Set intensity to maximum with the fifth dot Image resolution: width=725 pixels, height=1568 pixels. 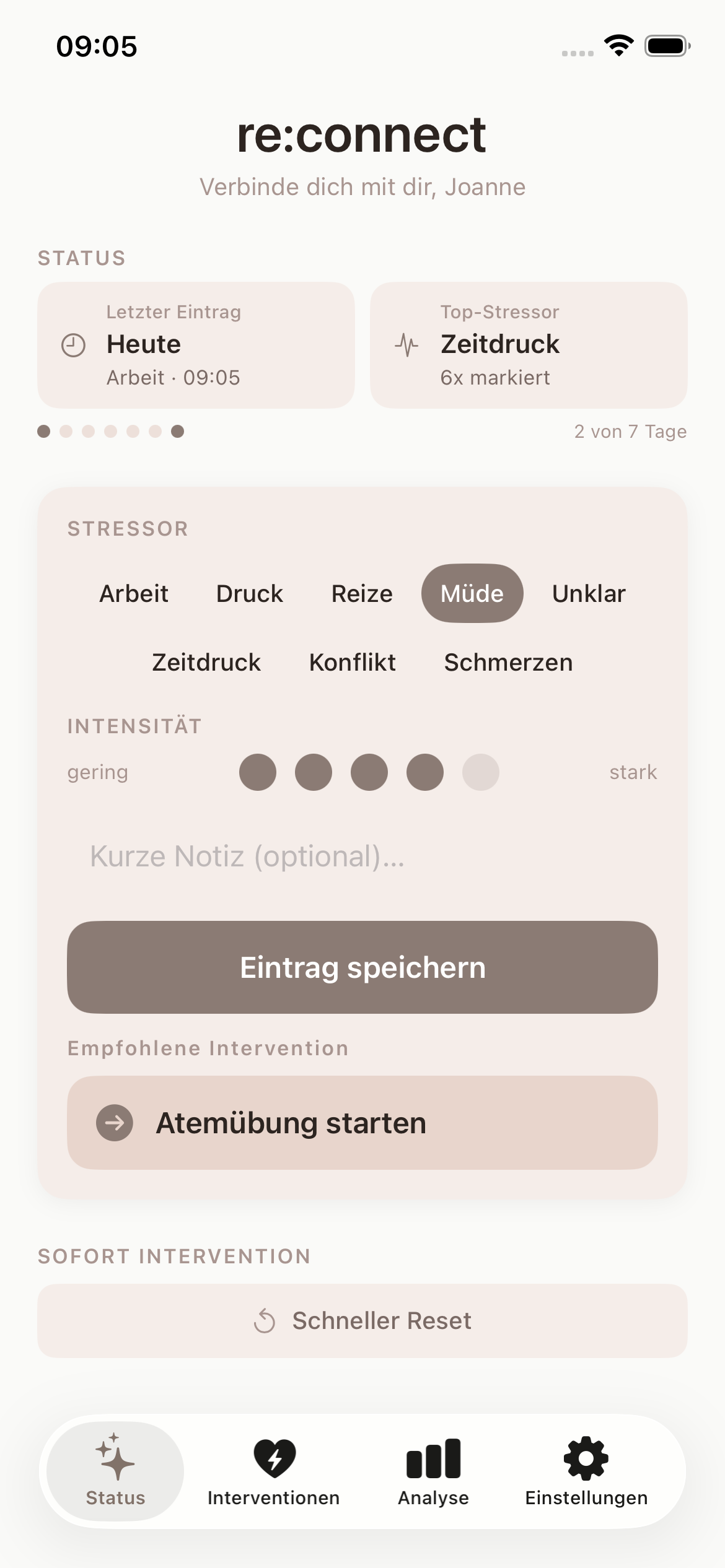[480, 772]
